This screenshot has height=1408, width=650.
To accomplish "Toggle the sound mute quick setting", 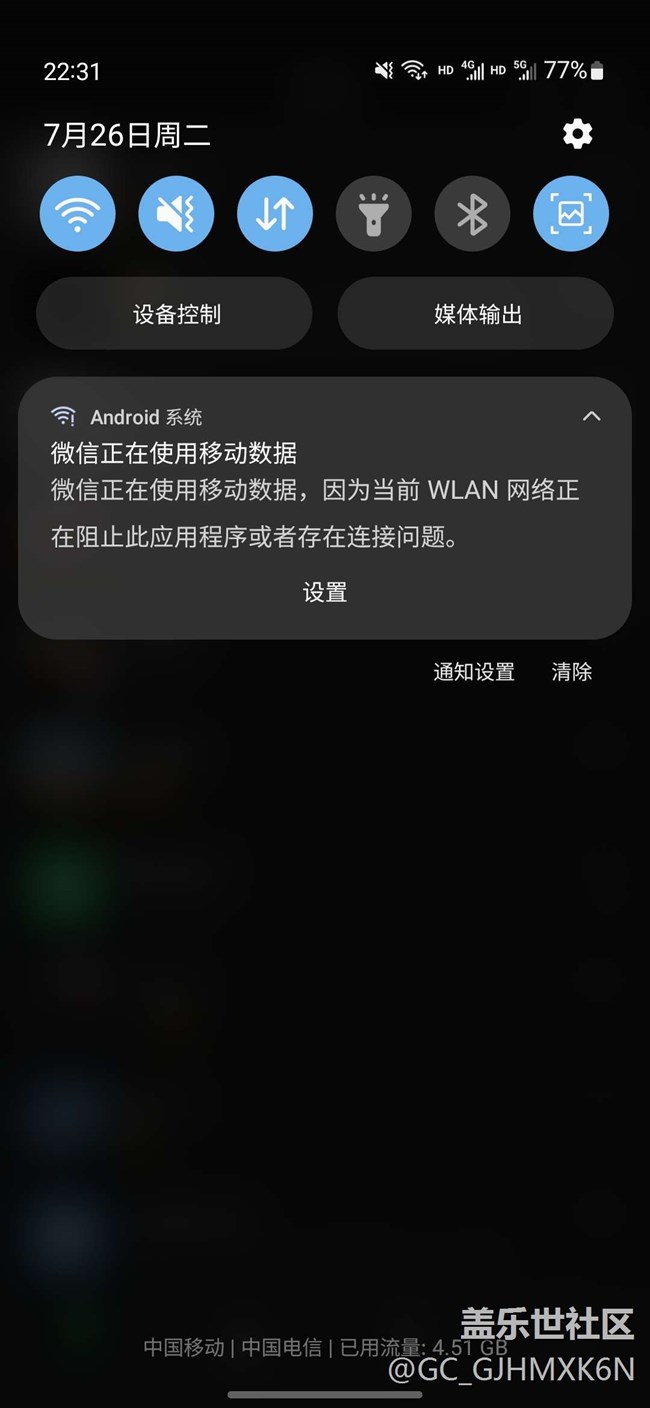I will pos(176,214).
